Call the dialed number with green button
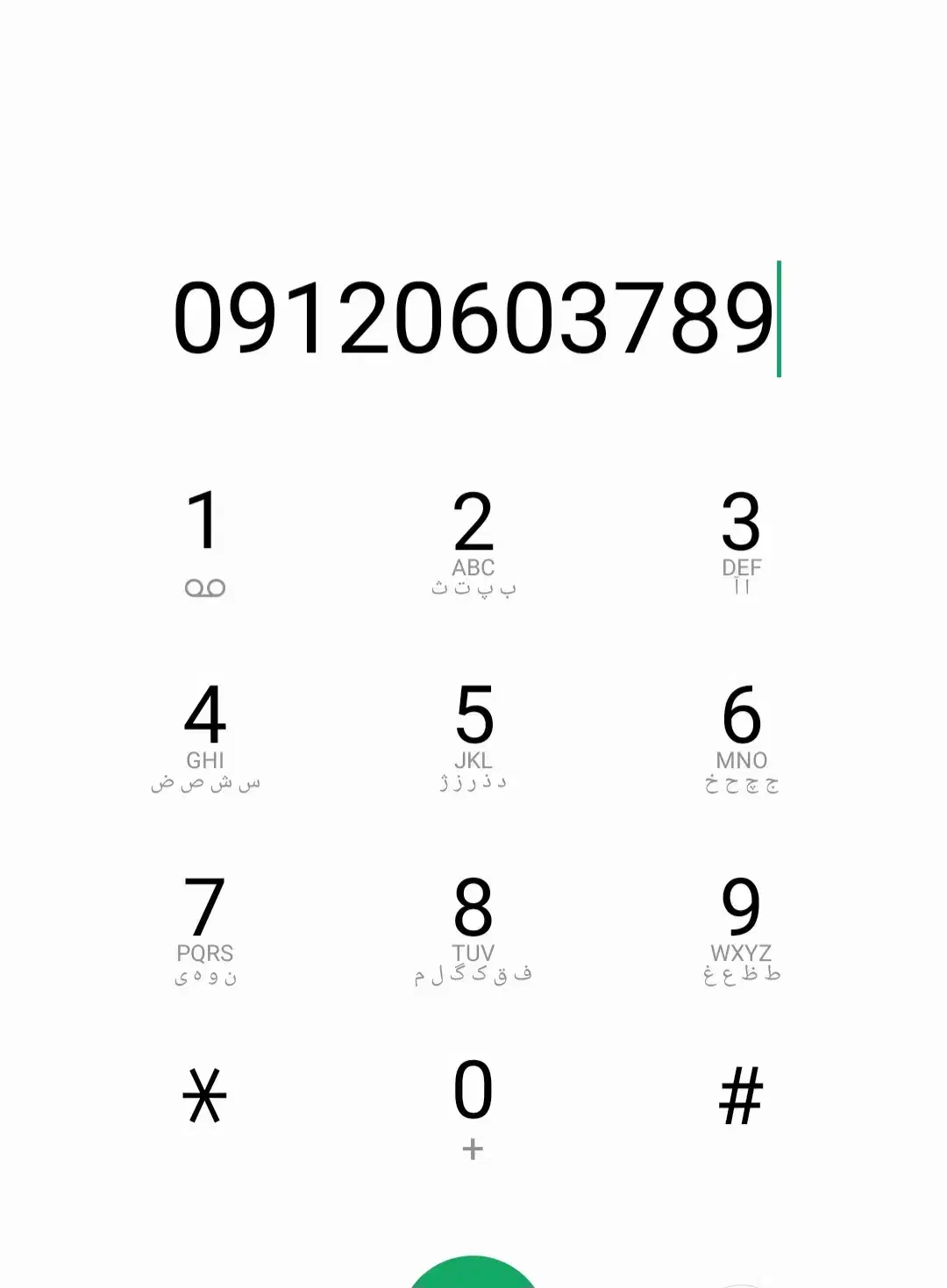947x1288 pixels. [x=473, y=1274]
